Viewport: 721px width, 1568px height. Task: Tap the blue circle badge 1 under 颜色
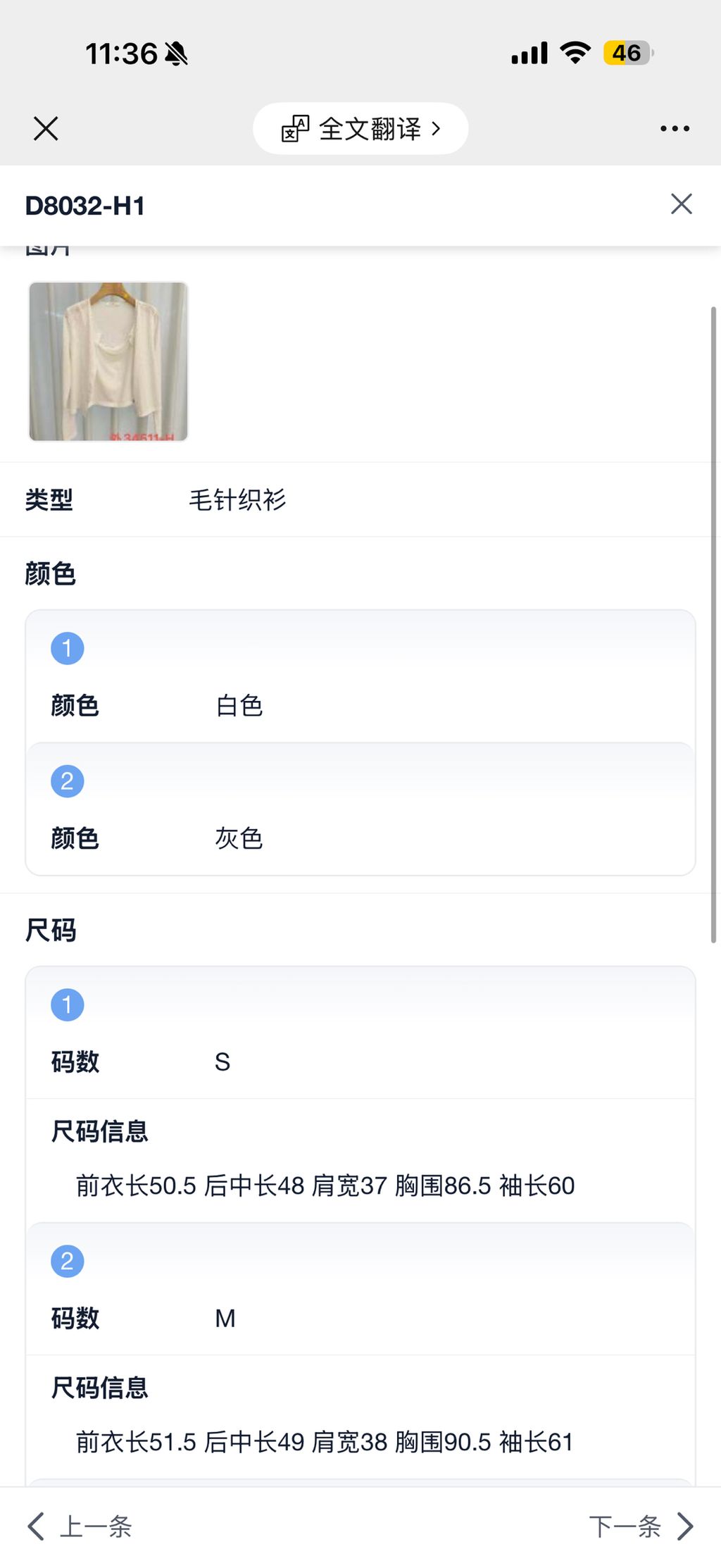tap(66, 647)
